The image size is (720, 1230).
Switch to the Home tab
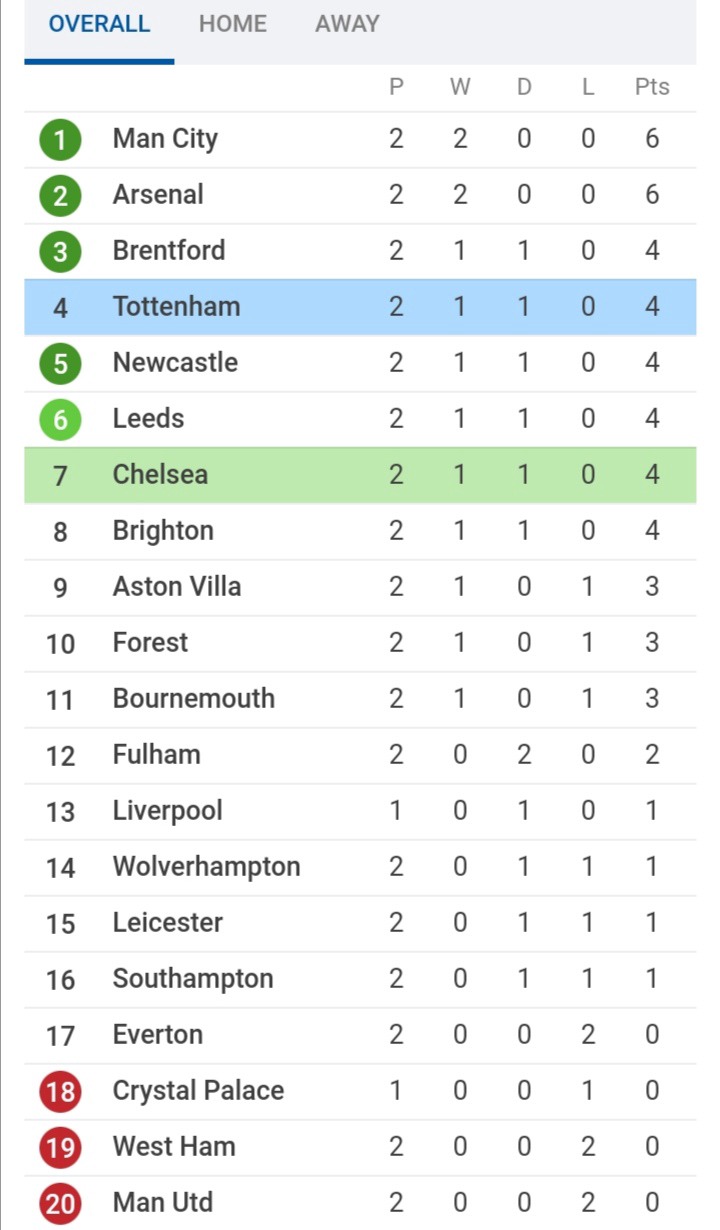(x=232, y=25)
